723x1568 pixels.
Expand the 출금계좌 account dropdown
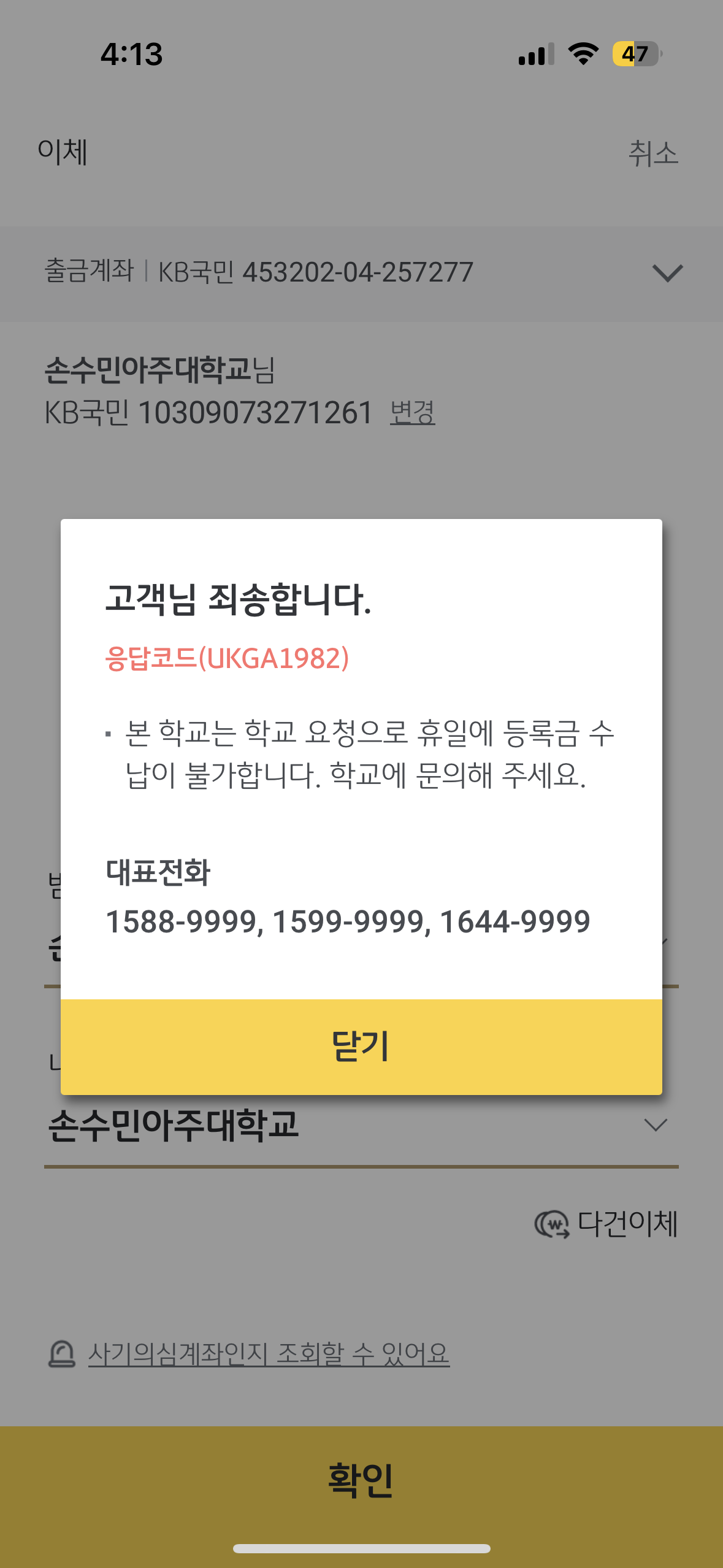667,273
